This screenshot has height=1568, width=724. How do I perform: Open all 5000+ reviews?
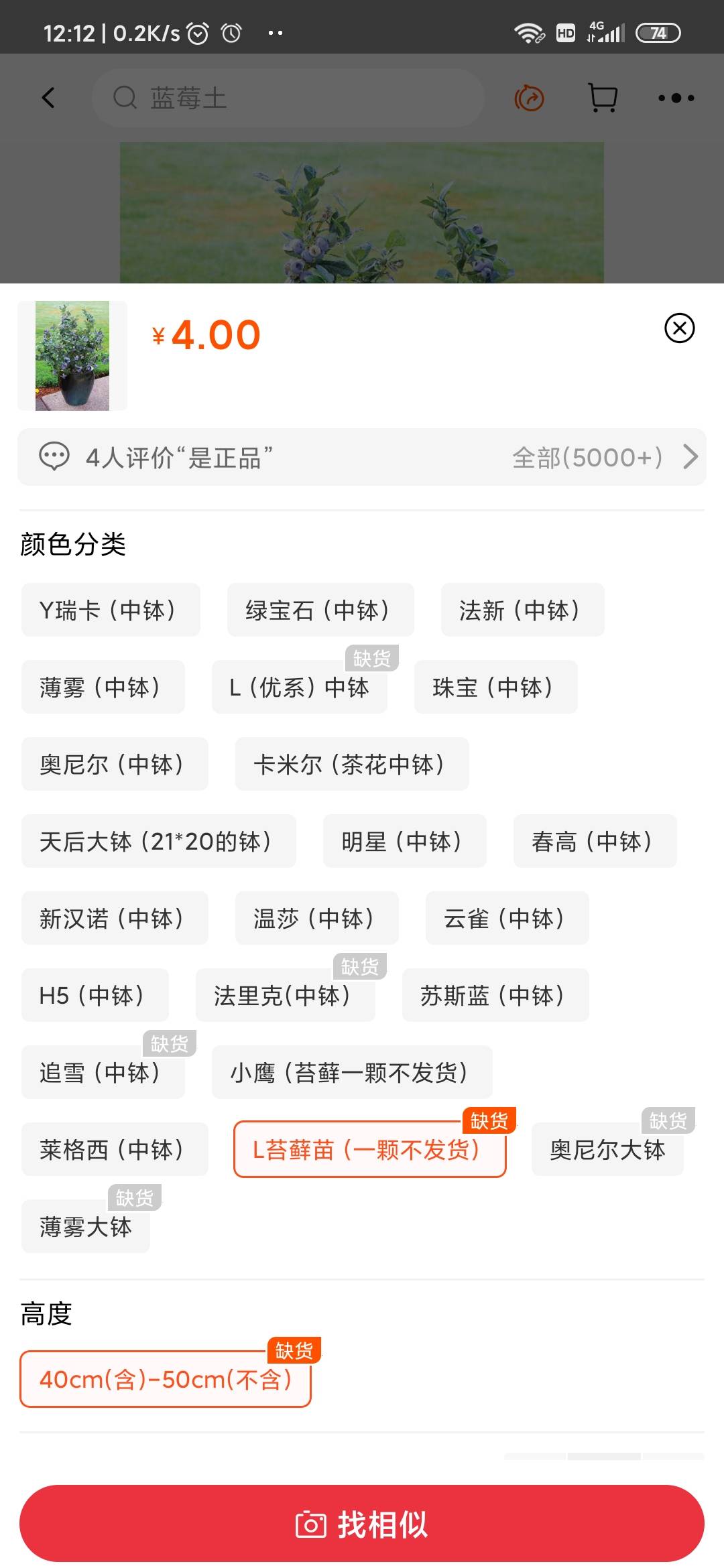pyautogui.click(x=605, y=458)
